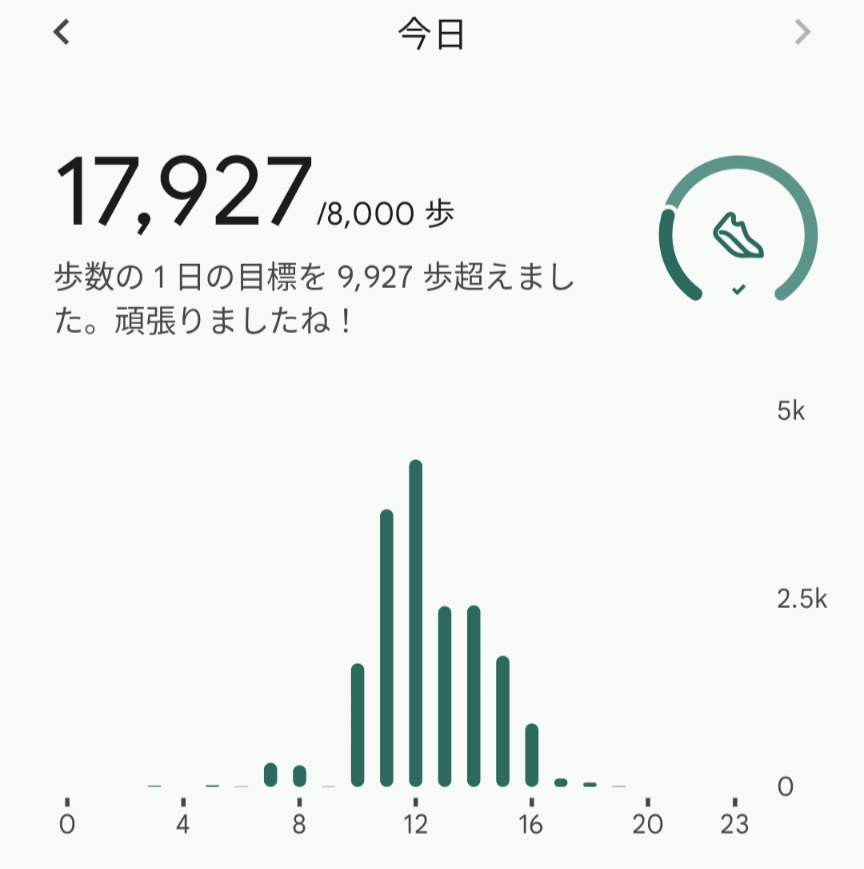
Task: Go to the next day's steps
Action: tap(802, 33)
